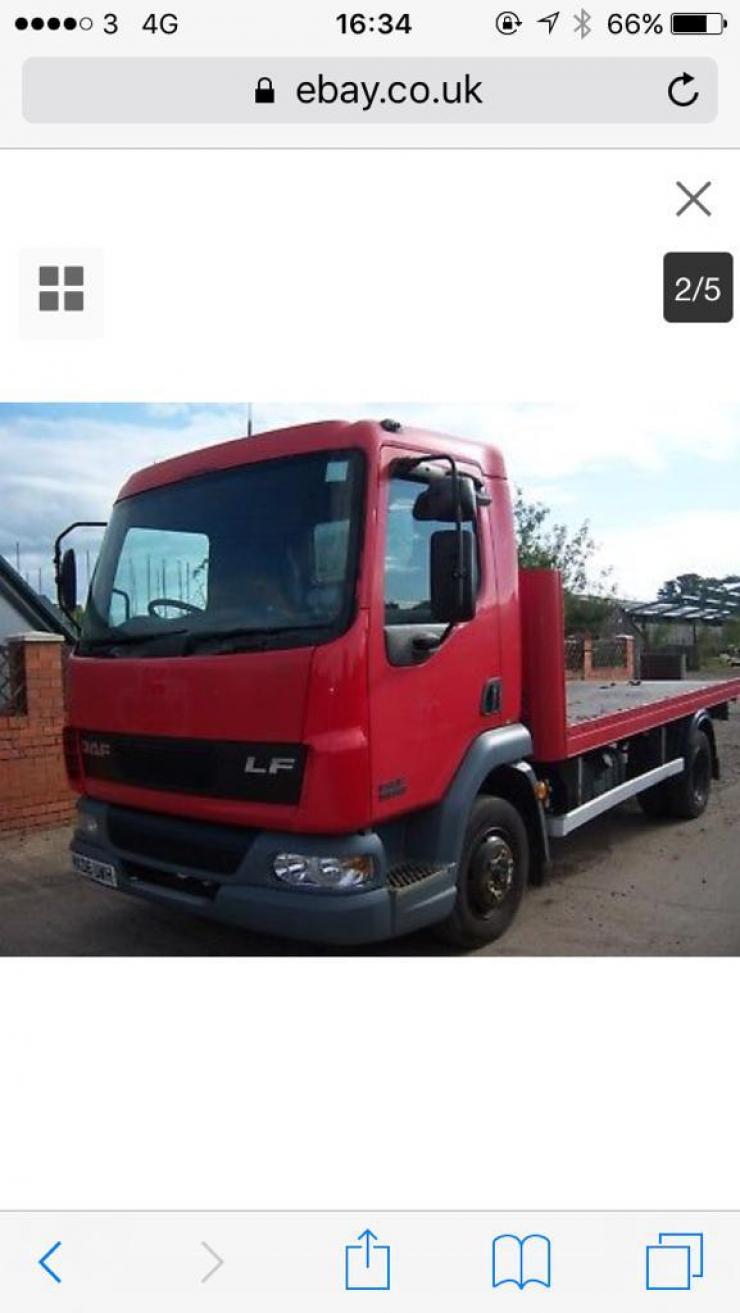Tap the red truck listing photo

pos(370,679)
